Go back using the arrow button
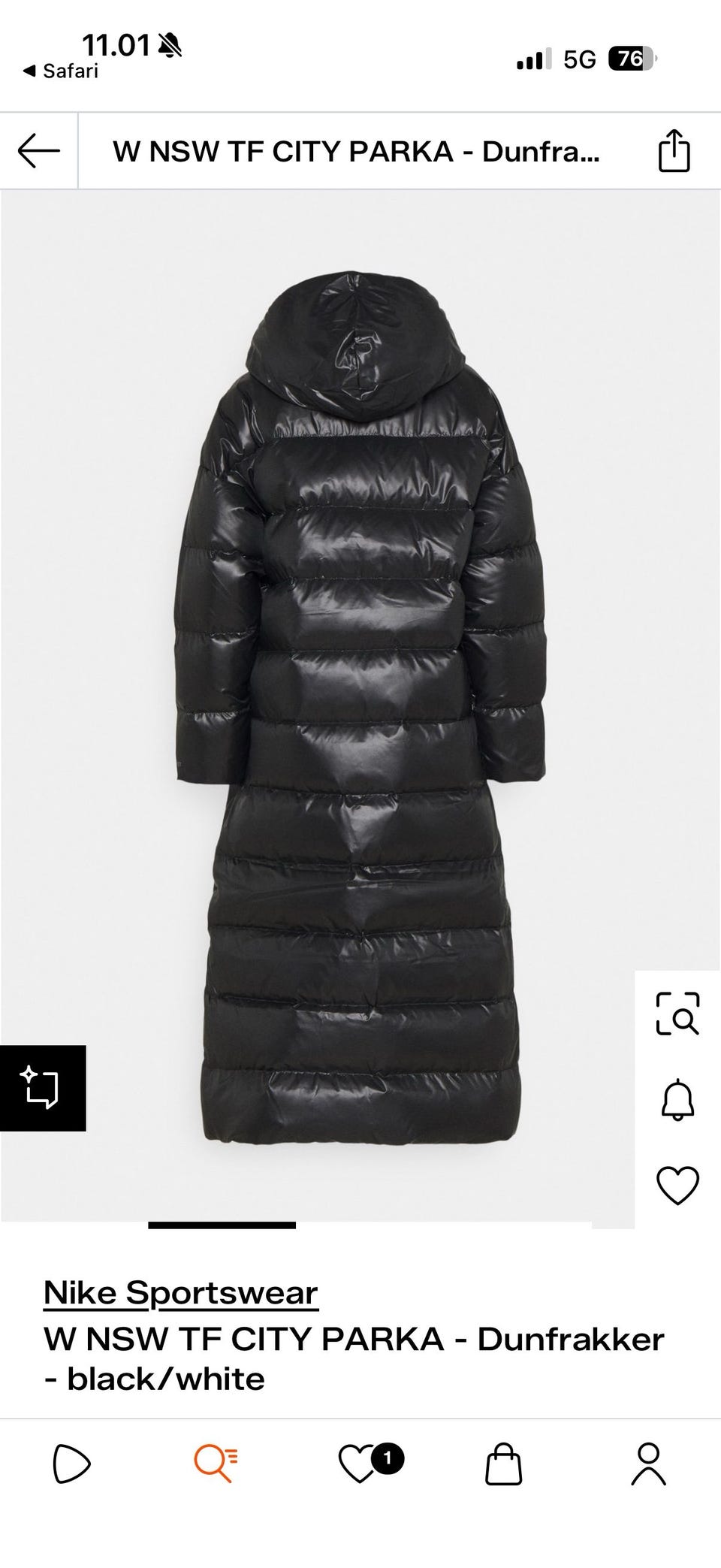 [39, 151]
